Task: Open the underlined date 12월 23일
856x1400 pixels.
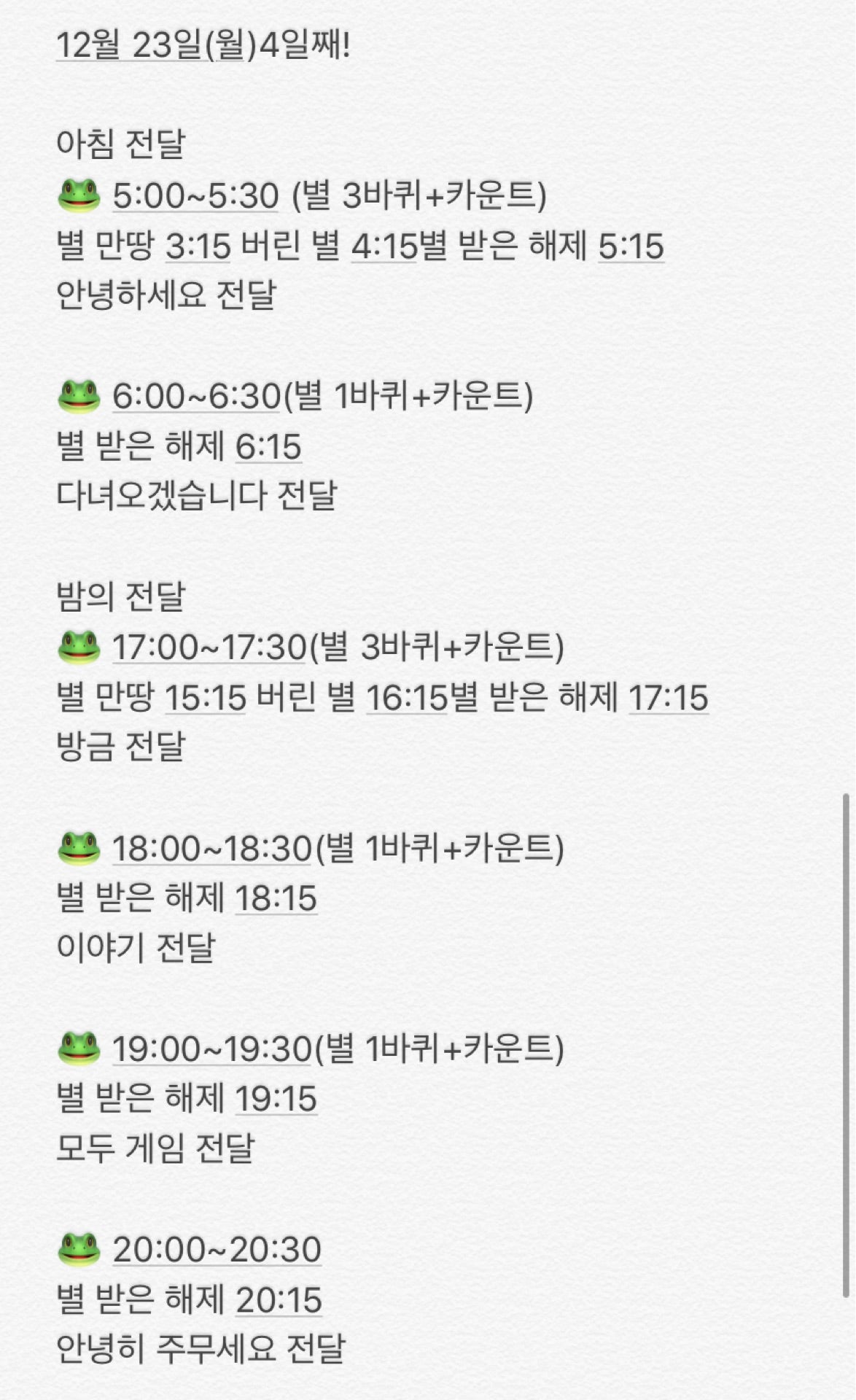Action: coord(128,45)
